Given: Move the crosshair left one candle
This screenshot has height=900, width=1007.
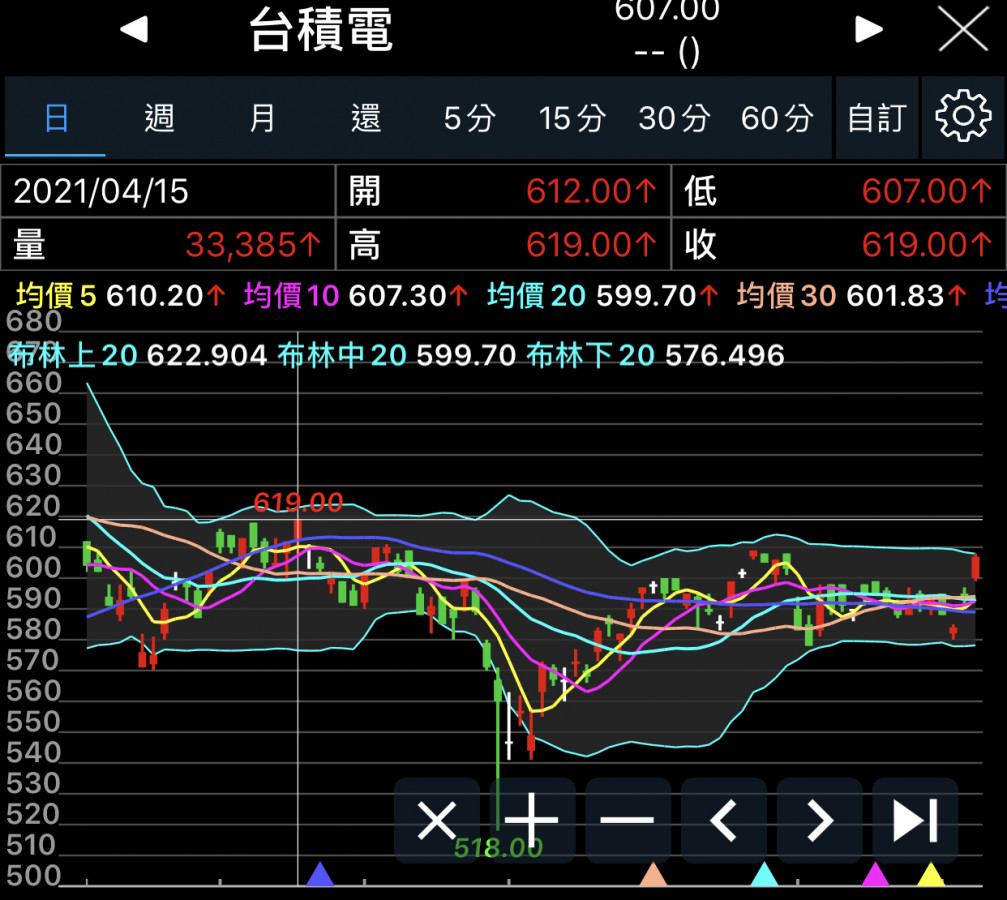Looking at the screenshot, I should tap(723, 821).
